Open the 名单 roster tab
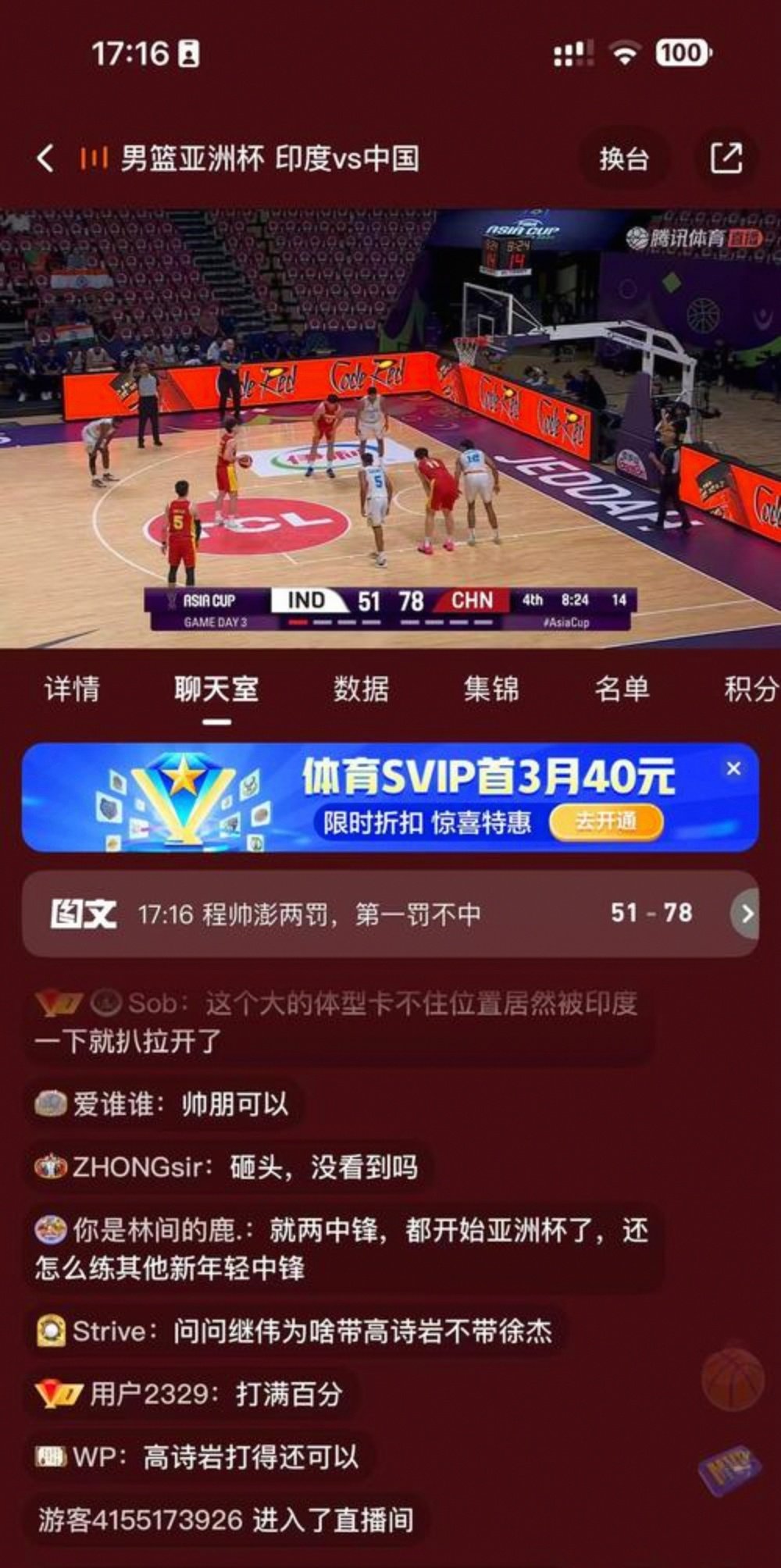Screen dimensions: 781x1568 pos(622,690)
